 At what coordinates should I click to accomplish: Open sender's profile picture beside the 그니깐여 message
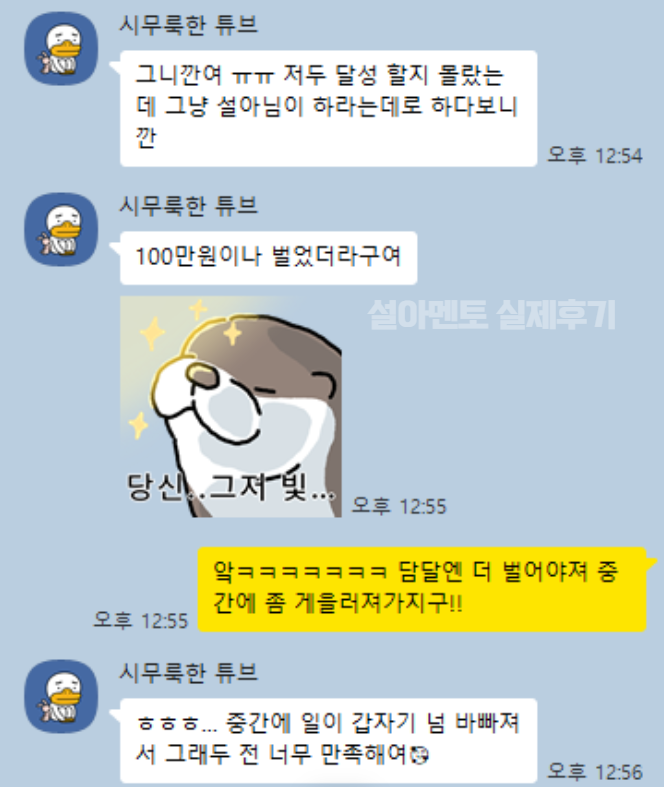tap(61, 49)
